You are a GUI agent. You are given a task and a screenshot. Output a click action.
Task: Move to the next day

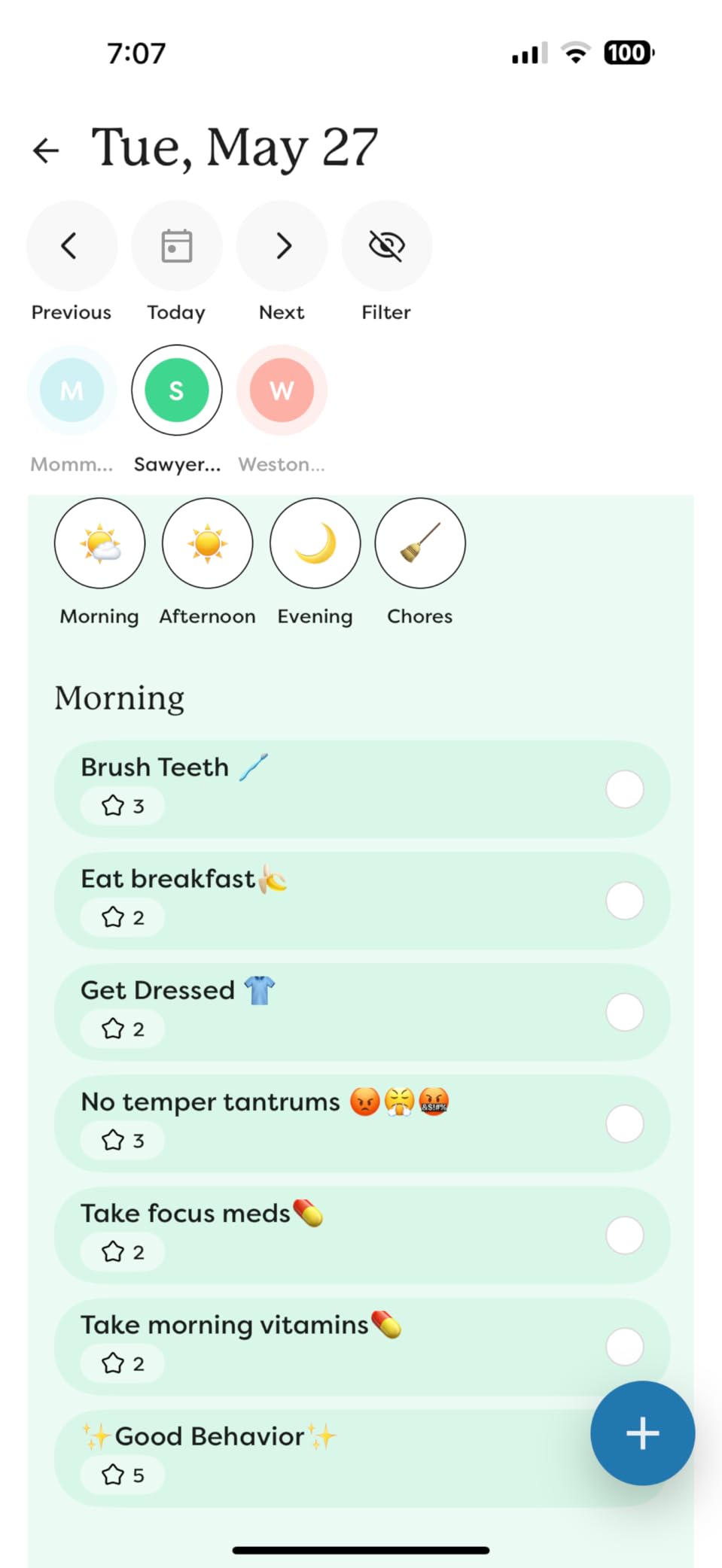click(x=282, y=245)
